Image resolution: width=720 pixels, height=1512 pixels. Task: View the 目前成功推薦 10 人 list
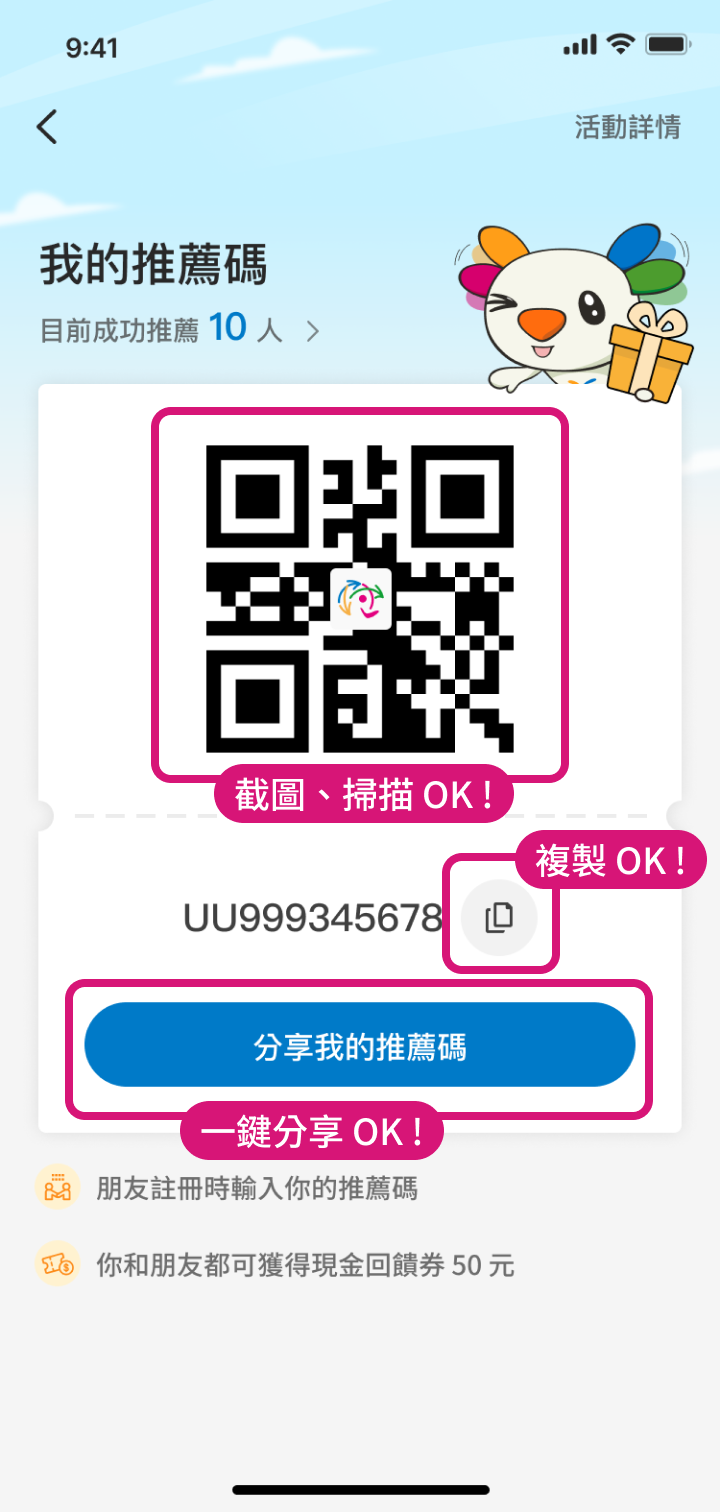pyautogui.click(x=180, y=330)
